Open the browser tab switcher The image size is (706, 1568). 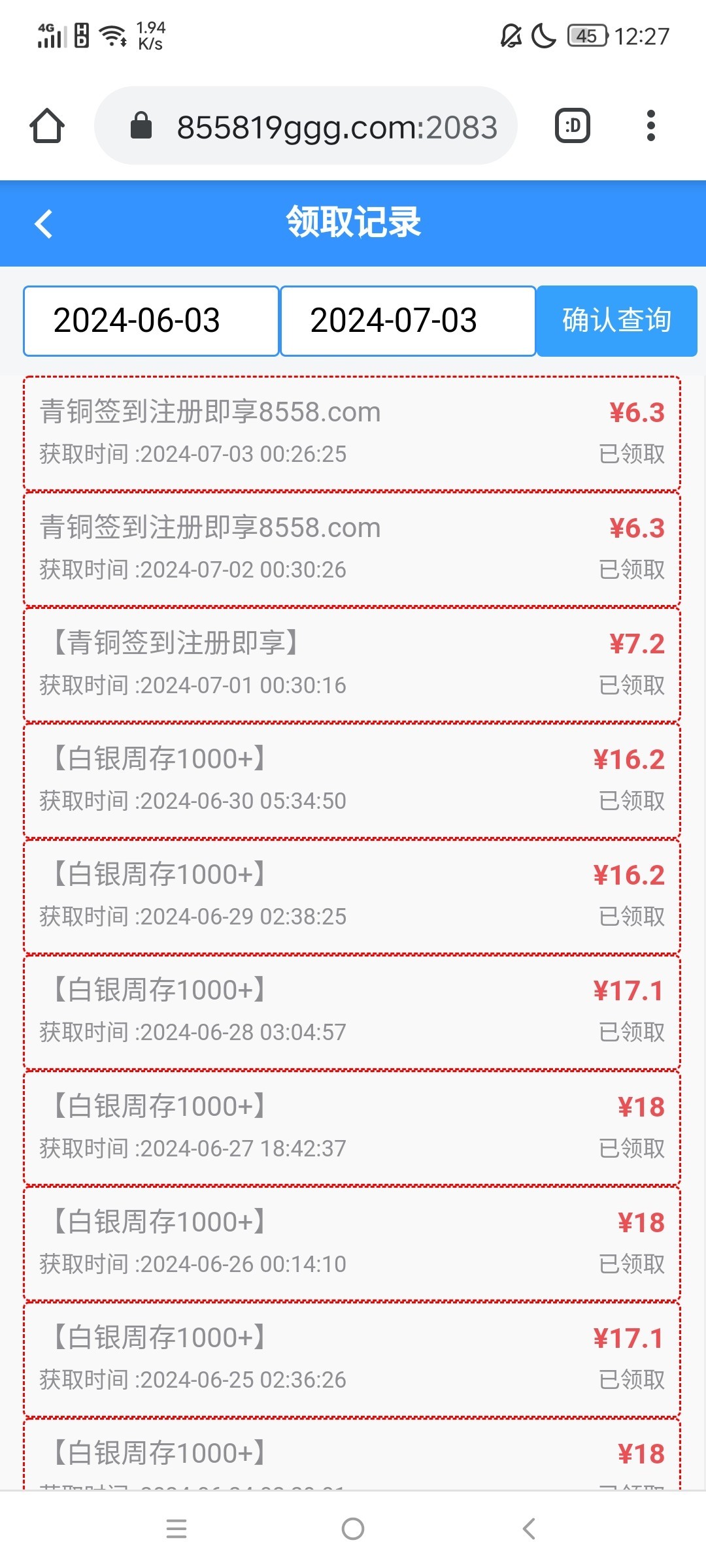pyautogui.click(x=572, y=125)
